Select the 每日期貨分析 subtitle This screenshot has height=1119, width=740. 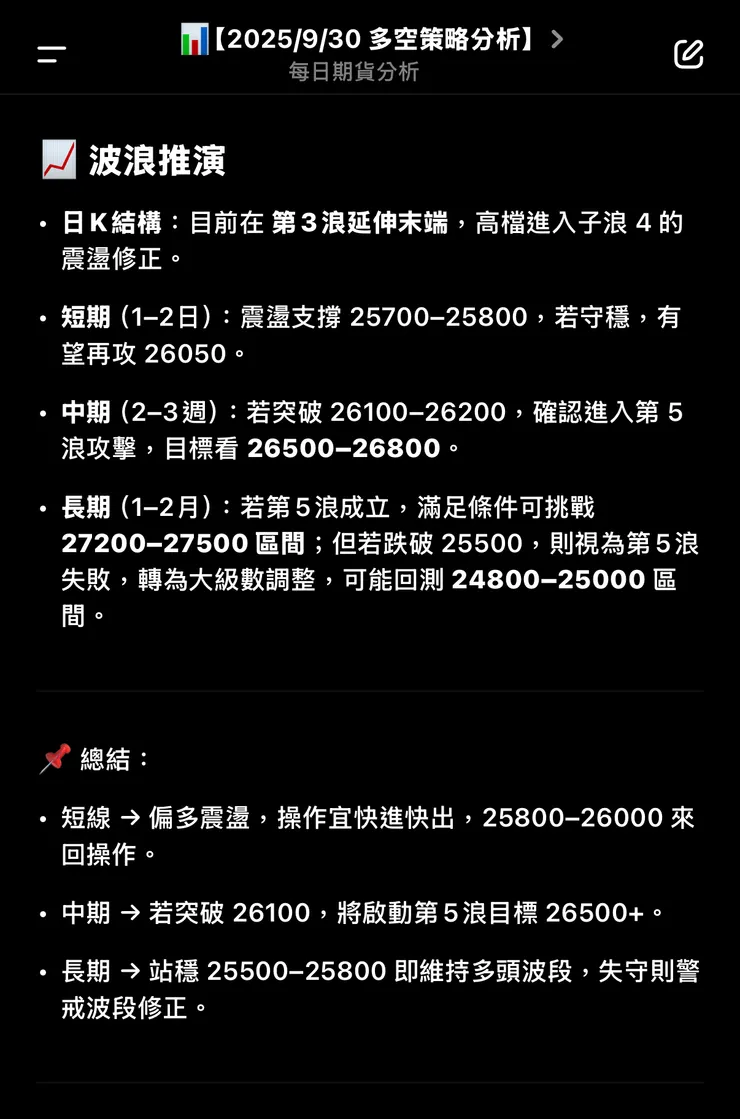coord(353,71)
